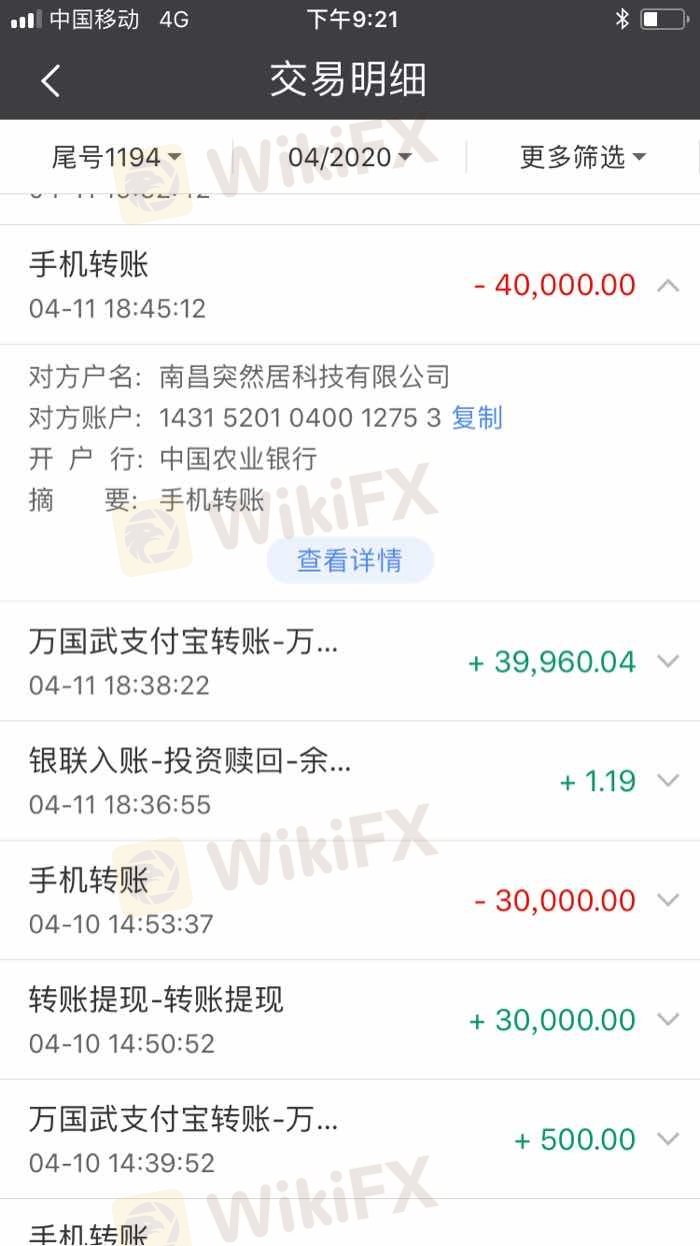The image size is (700, 1246).
Task: Open the 尾号1194 account dropdown
Action: [x=116, y=157]
